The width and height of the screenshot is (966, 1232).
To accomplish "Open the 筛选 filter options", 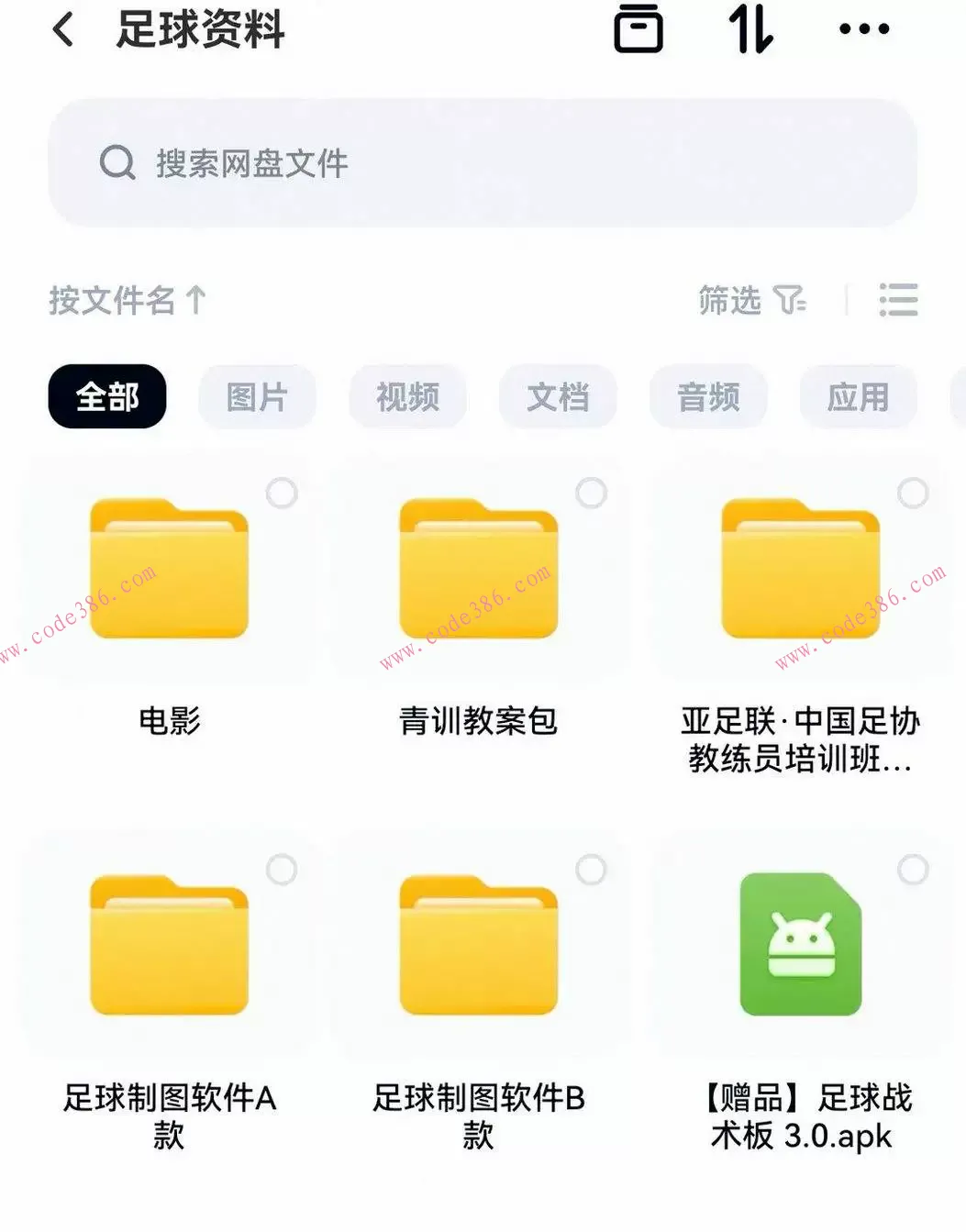I will coord(729,301).
